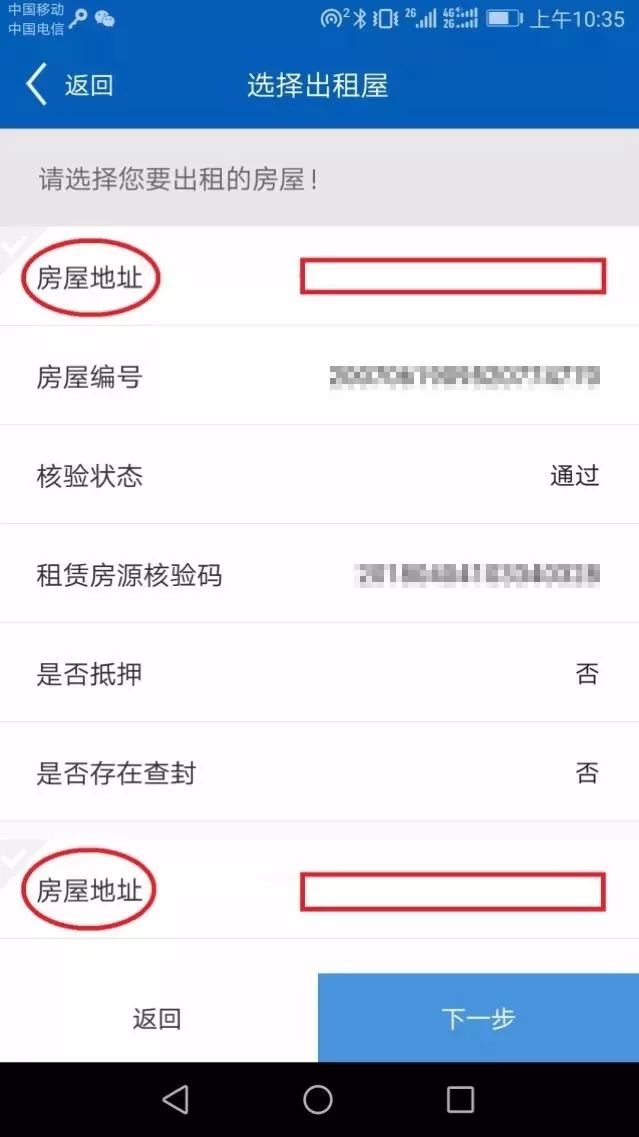Open the system recent apps view
This screenshot has height=1137, width=639.
[460, 1100]
